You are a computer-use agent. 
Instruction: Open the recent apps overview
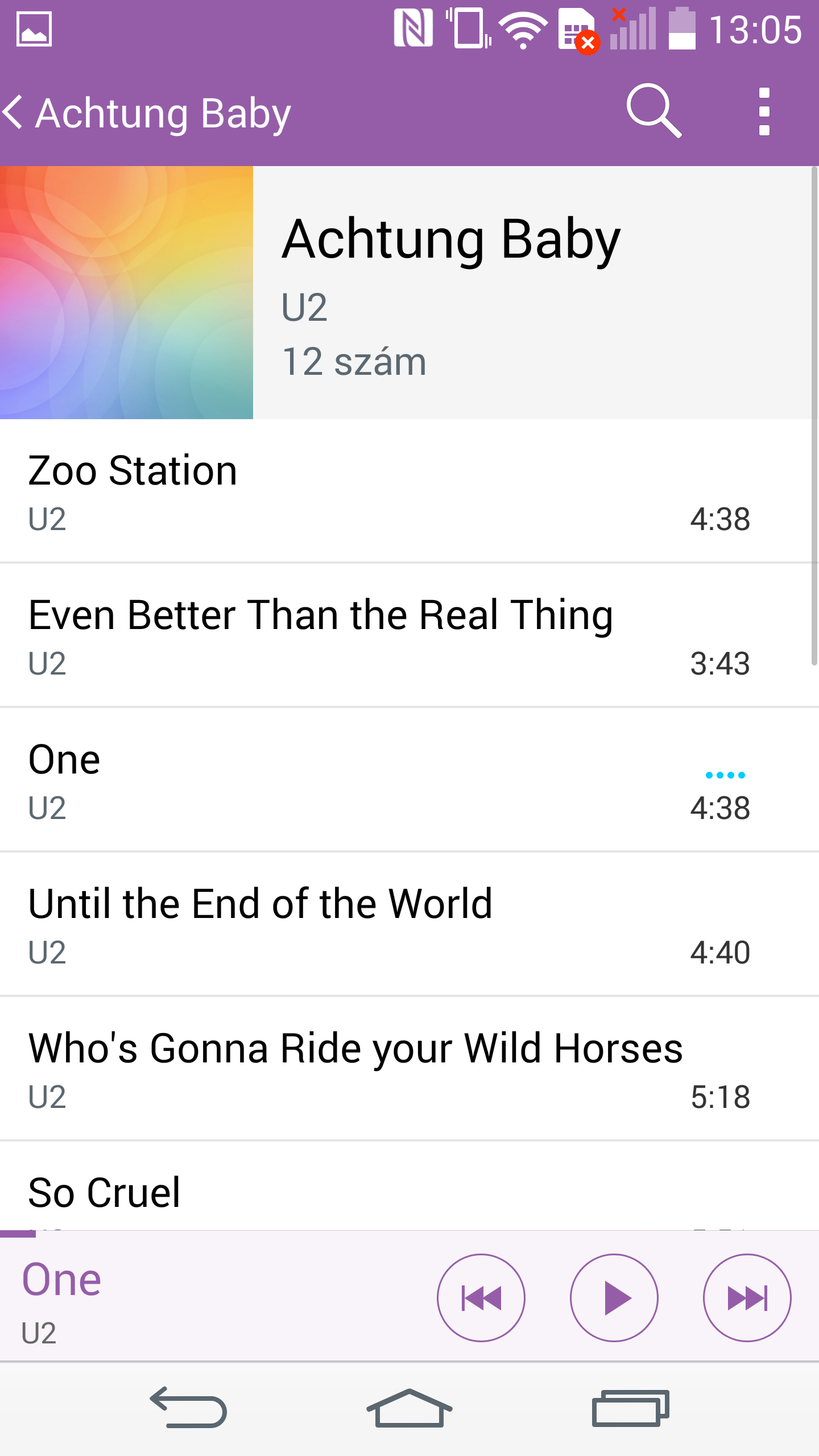tap(630, 1409)
